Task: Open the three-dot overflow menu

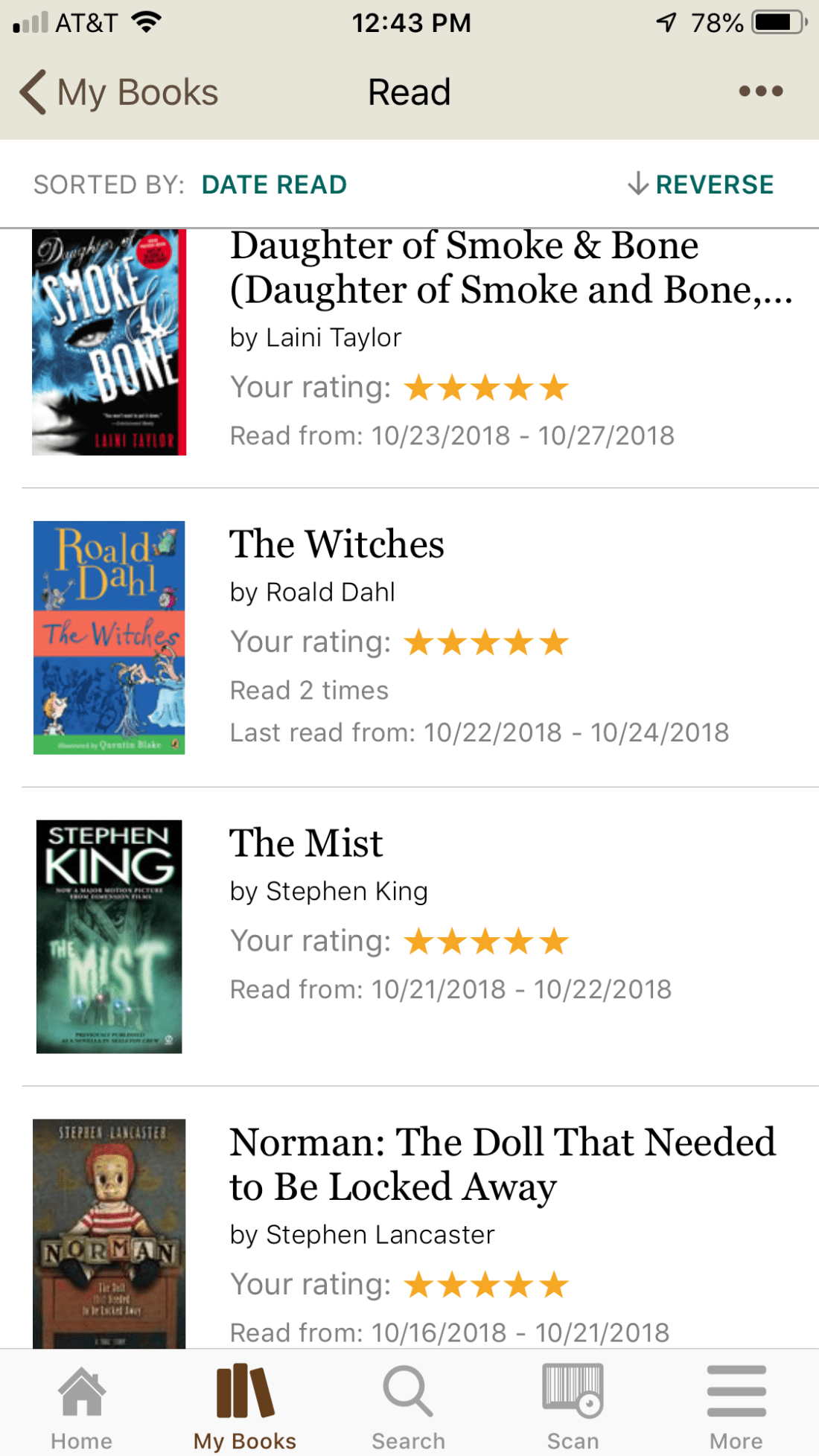Action: [x=760, y=92]
